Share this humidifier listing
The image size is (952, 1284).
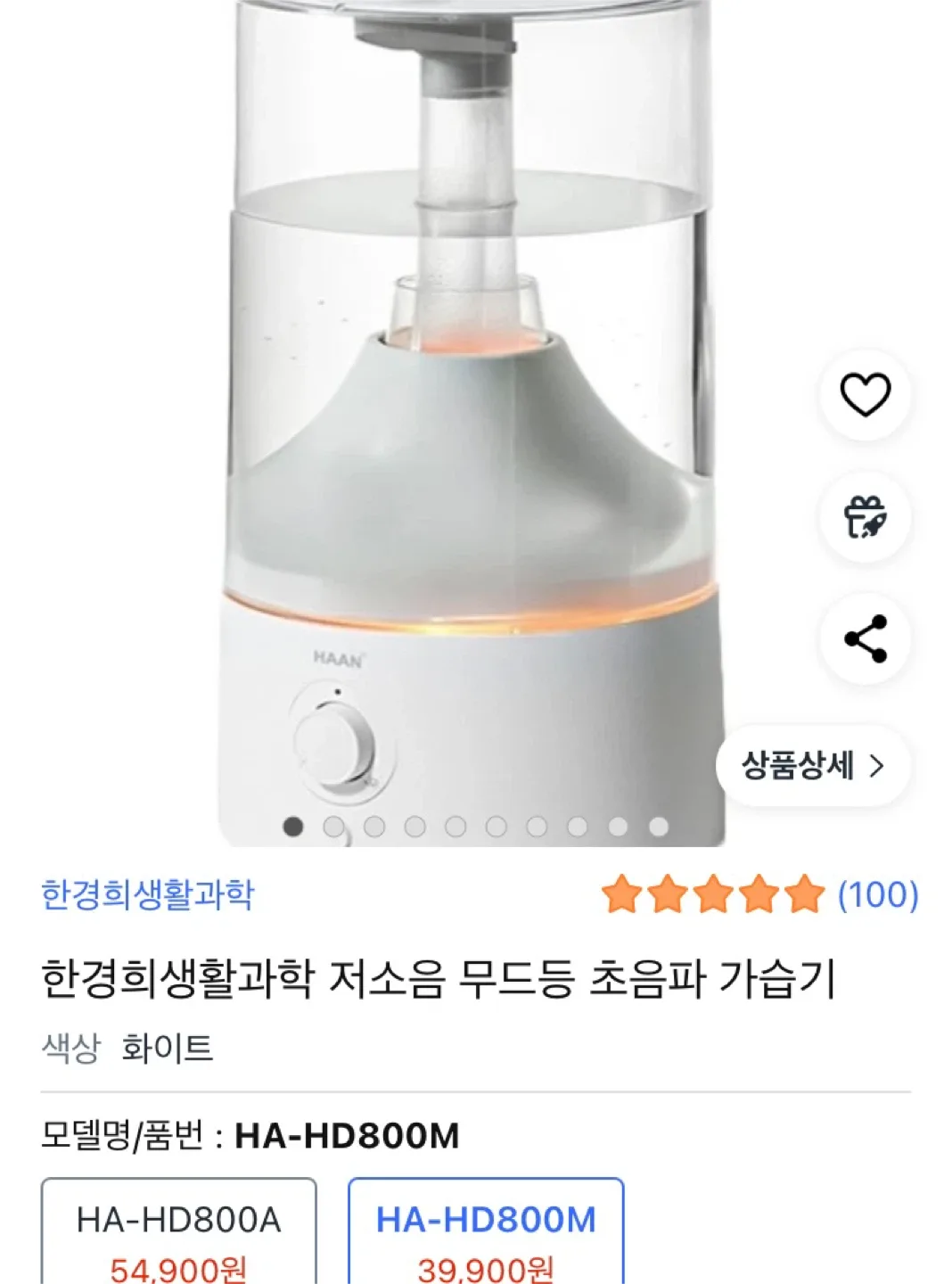click(x=865, y=638)
